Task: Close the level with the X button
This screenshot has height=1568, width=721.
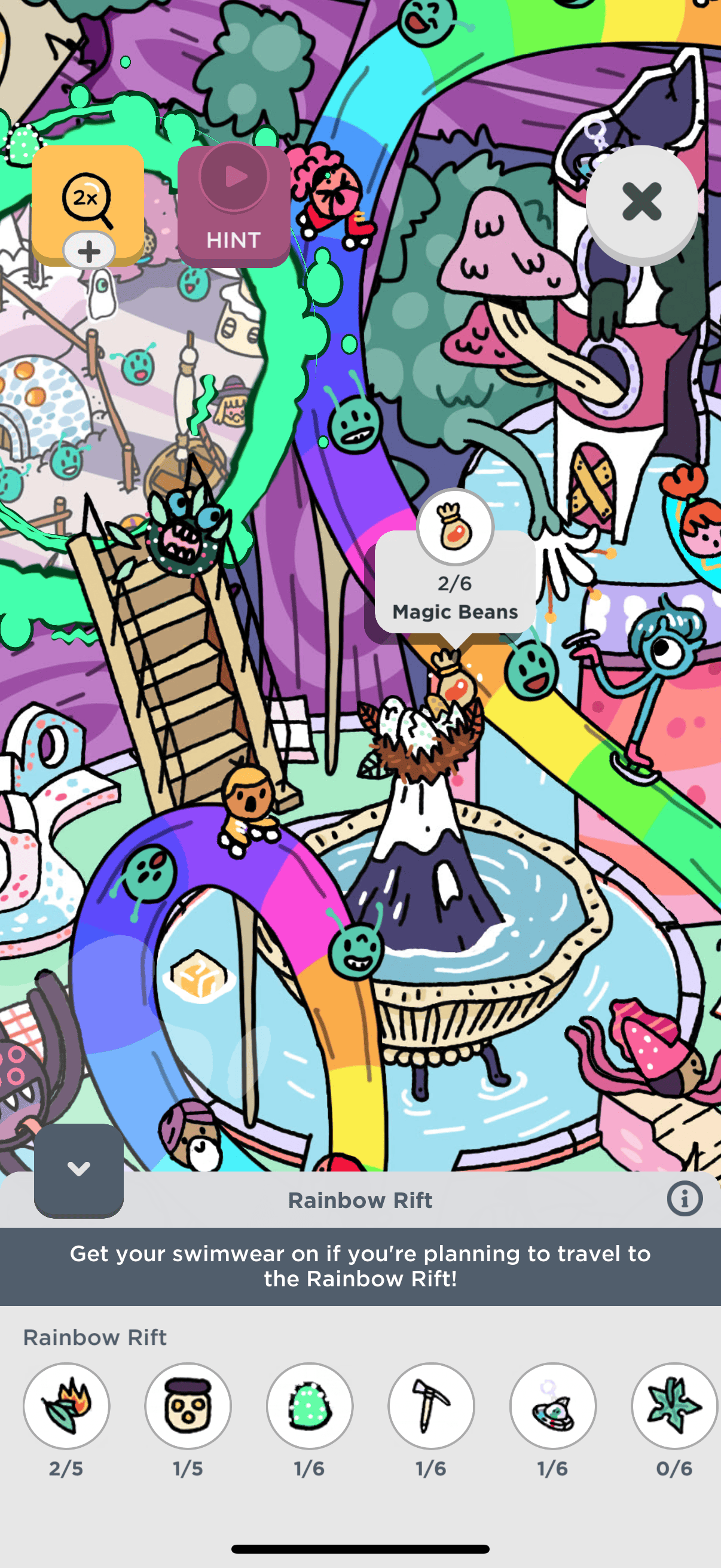Action: (x=642, y=202)
